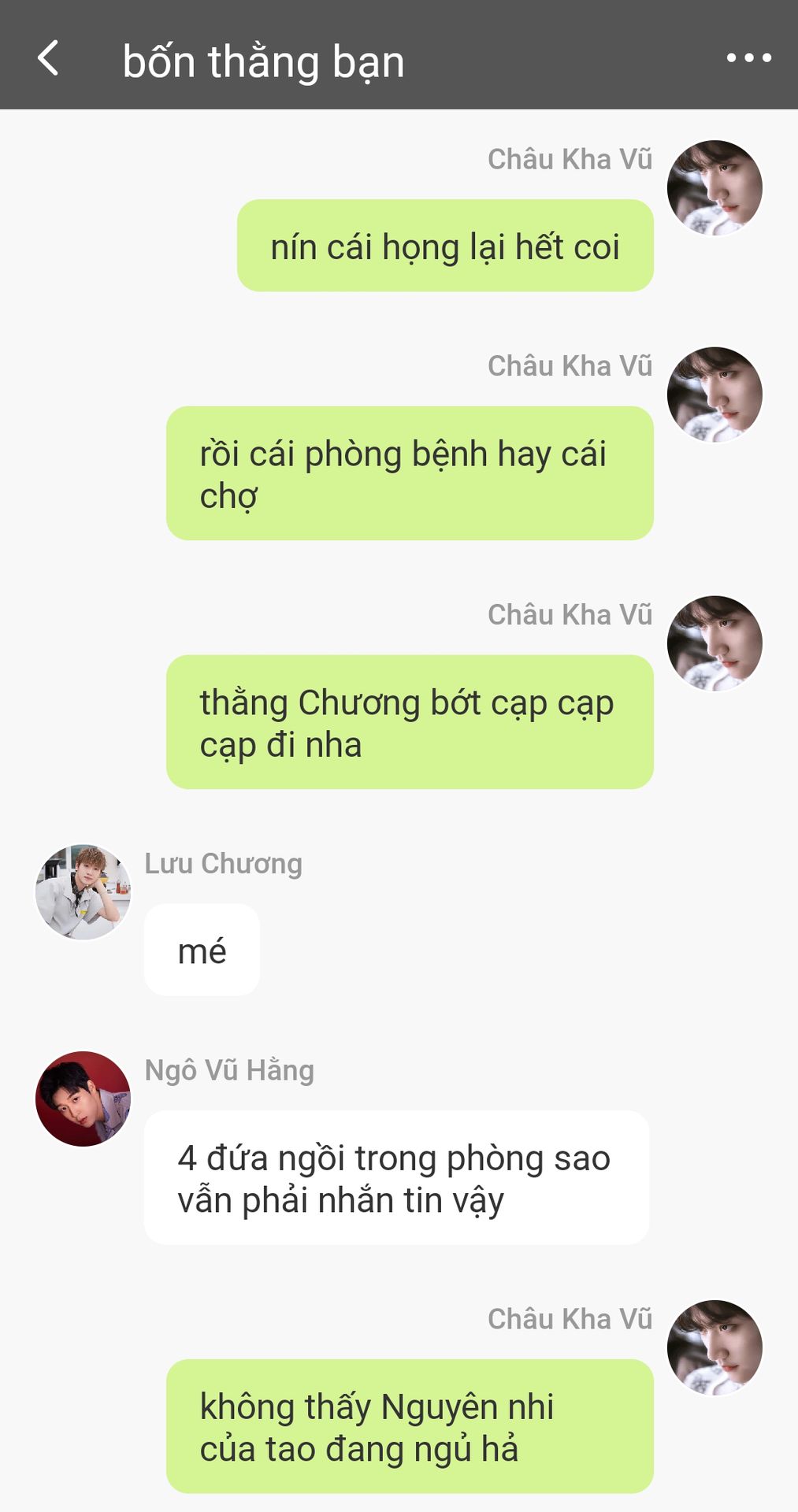The image size is (798, 1512).
Task: Tap Châu Kha Vũ's avatar beside "nín cái họng"
Action: (714, 188)
